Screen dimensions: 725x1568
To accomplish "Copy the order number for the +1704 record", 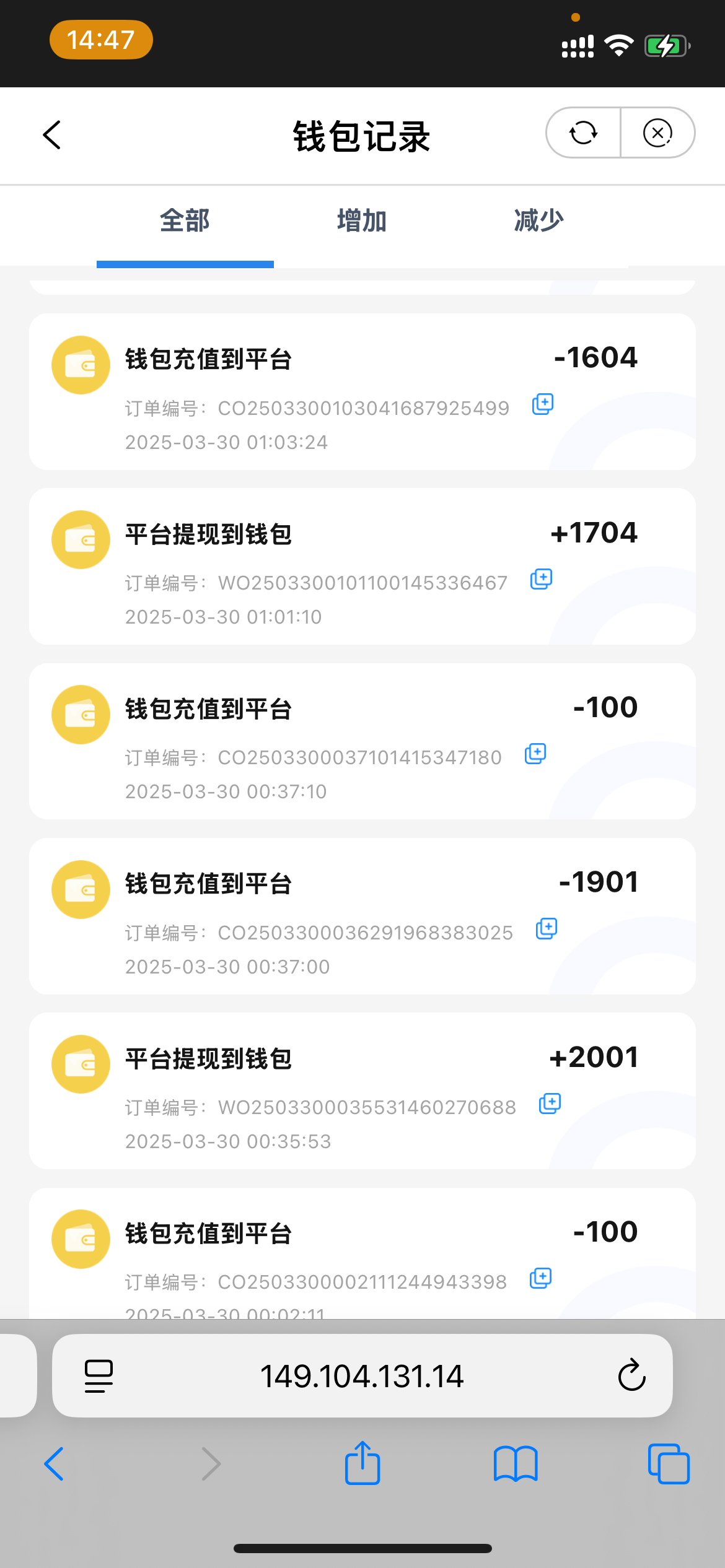I will coord(541,579).
